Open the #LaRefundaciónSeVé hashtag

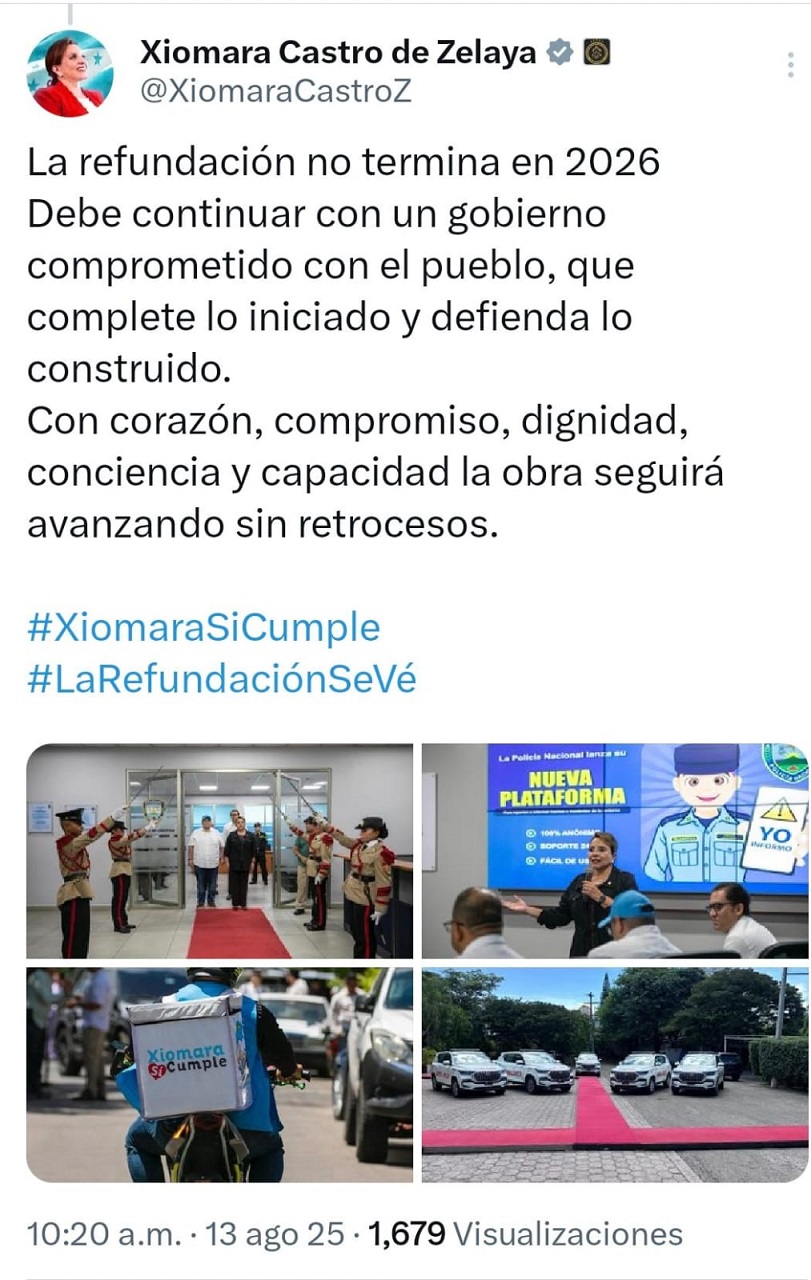click(221, 680)
